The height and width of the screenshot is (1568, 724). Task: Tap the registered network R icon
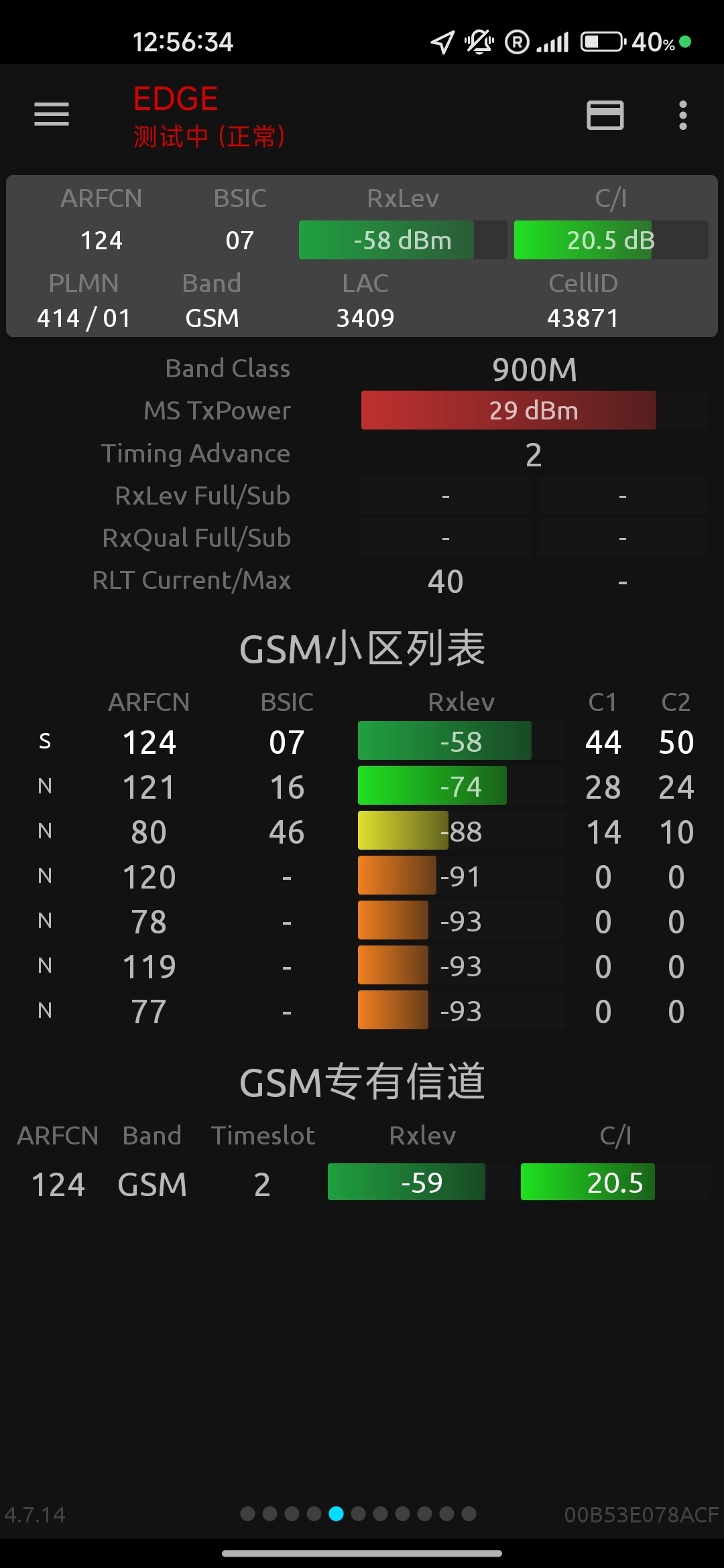516,42
